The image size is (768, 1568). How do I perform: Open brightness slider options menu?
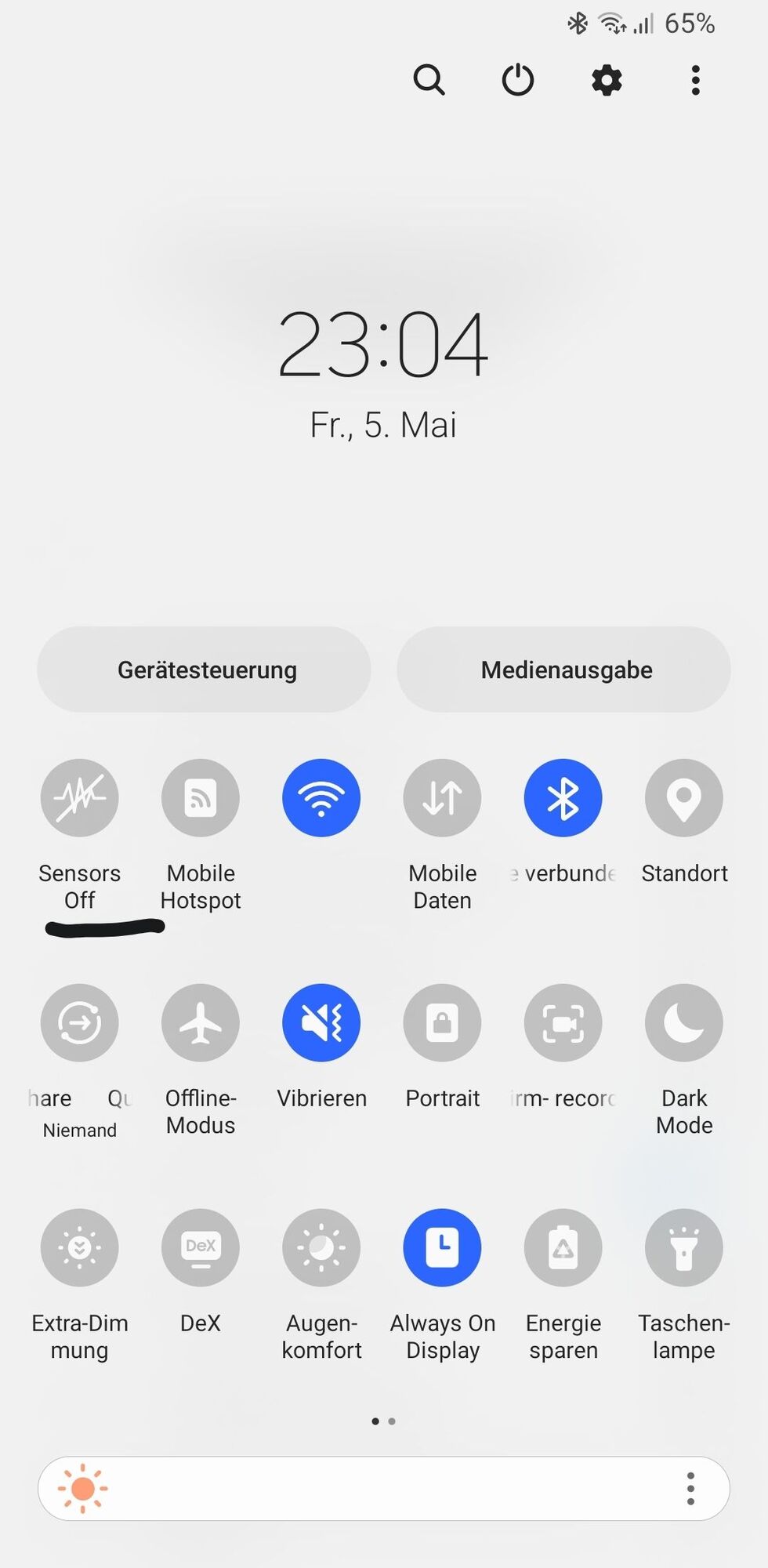[690, 1488]
